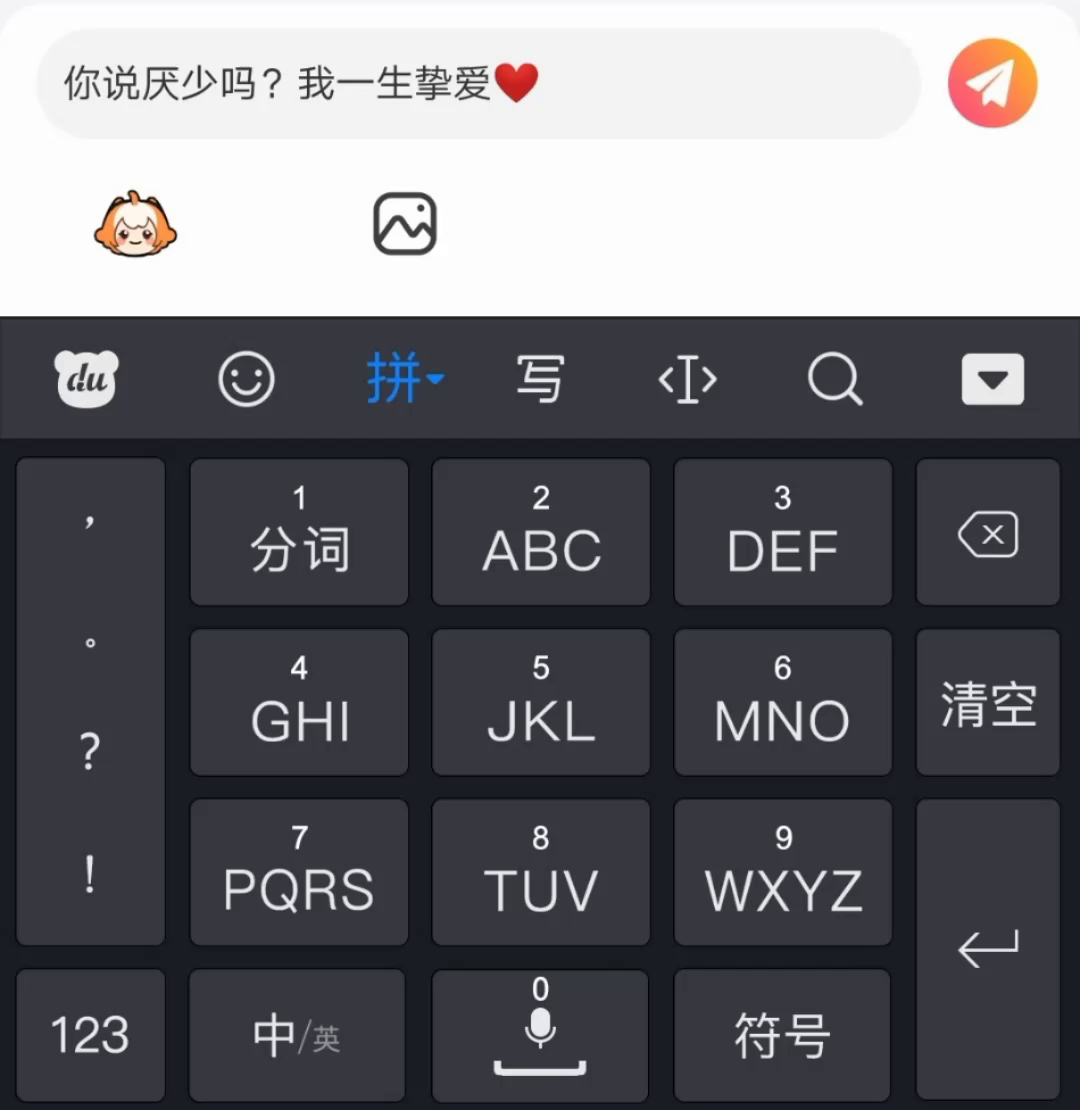The height and width of the screenshot is (1110, 1080).
Task: Open the keyboard smiley emoji panel
Action: coord(246,380)
